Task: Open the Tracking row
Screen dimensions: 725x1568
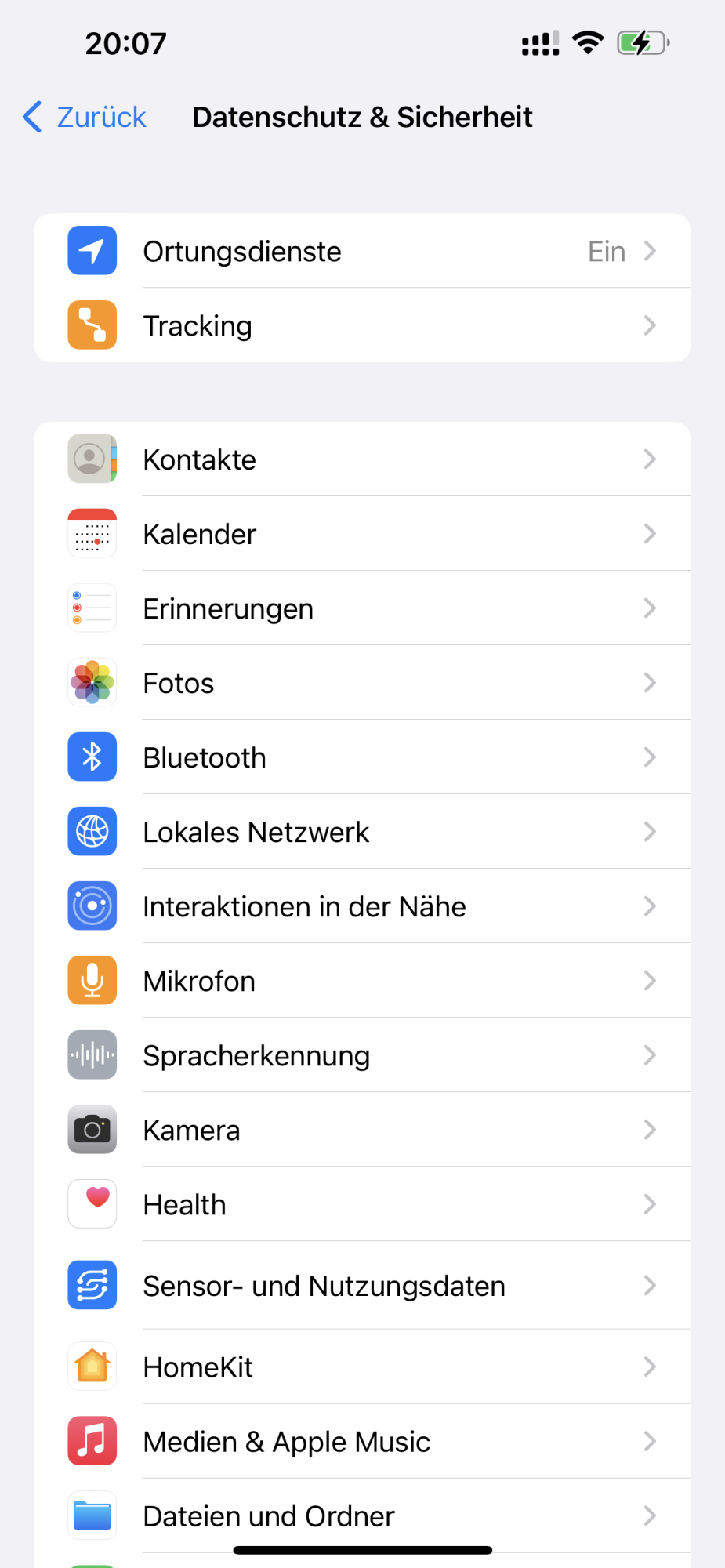Action: (x=362, y=325)
